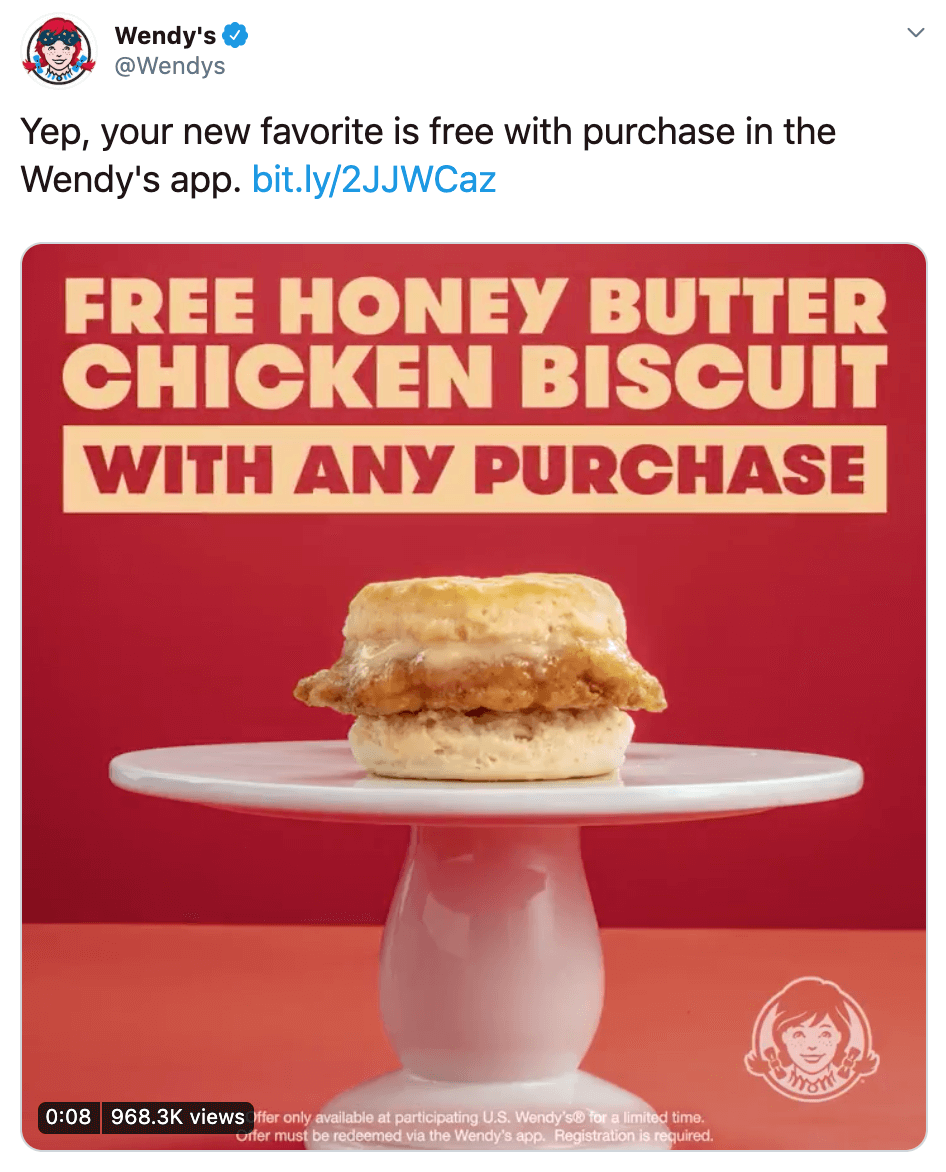Screen dimensions: 946x1172
Task: Open Wendy's profile picture
Action: coord(59,51)
